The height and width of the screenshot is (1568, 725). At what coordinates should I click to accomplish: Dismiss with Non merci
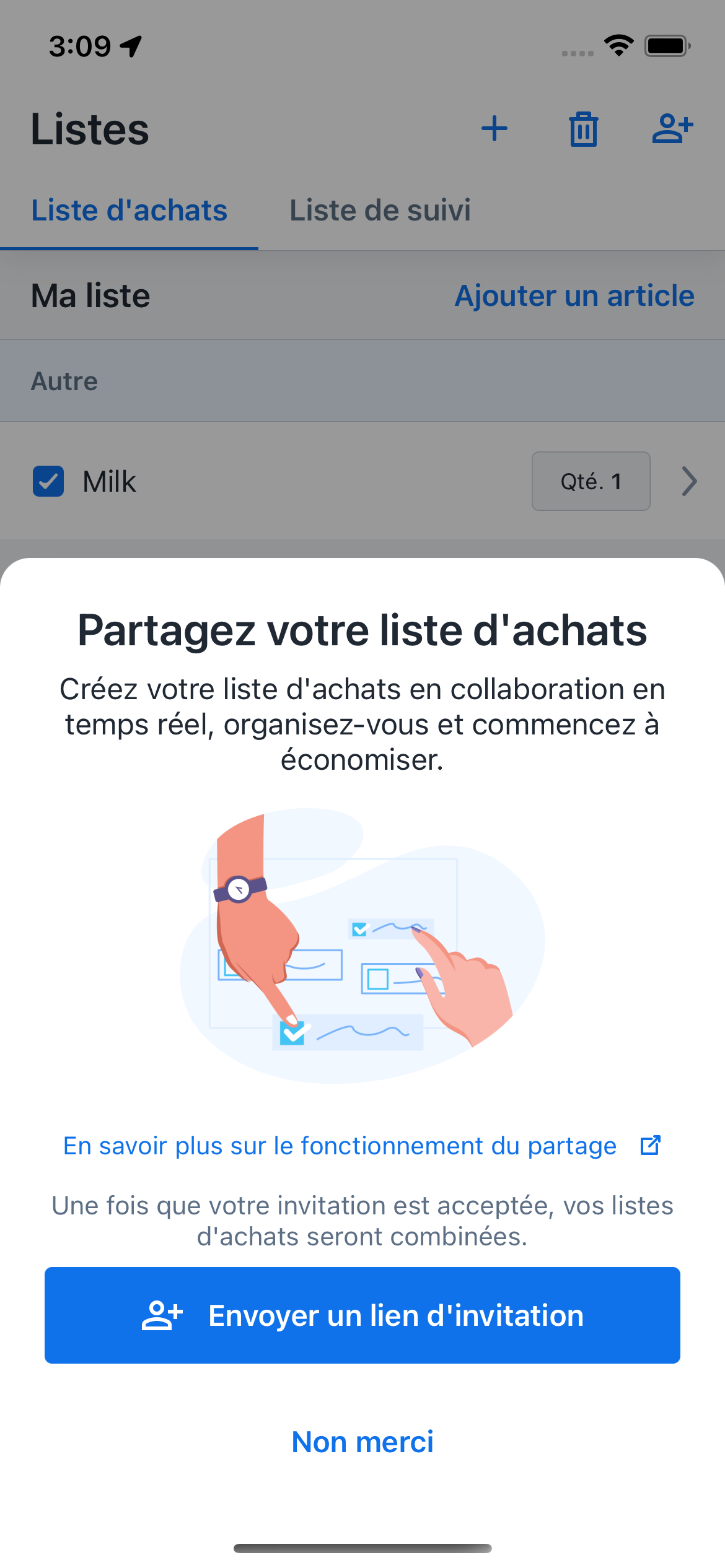tap(362, 1442)
